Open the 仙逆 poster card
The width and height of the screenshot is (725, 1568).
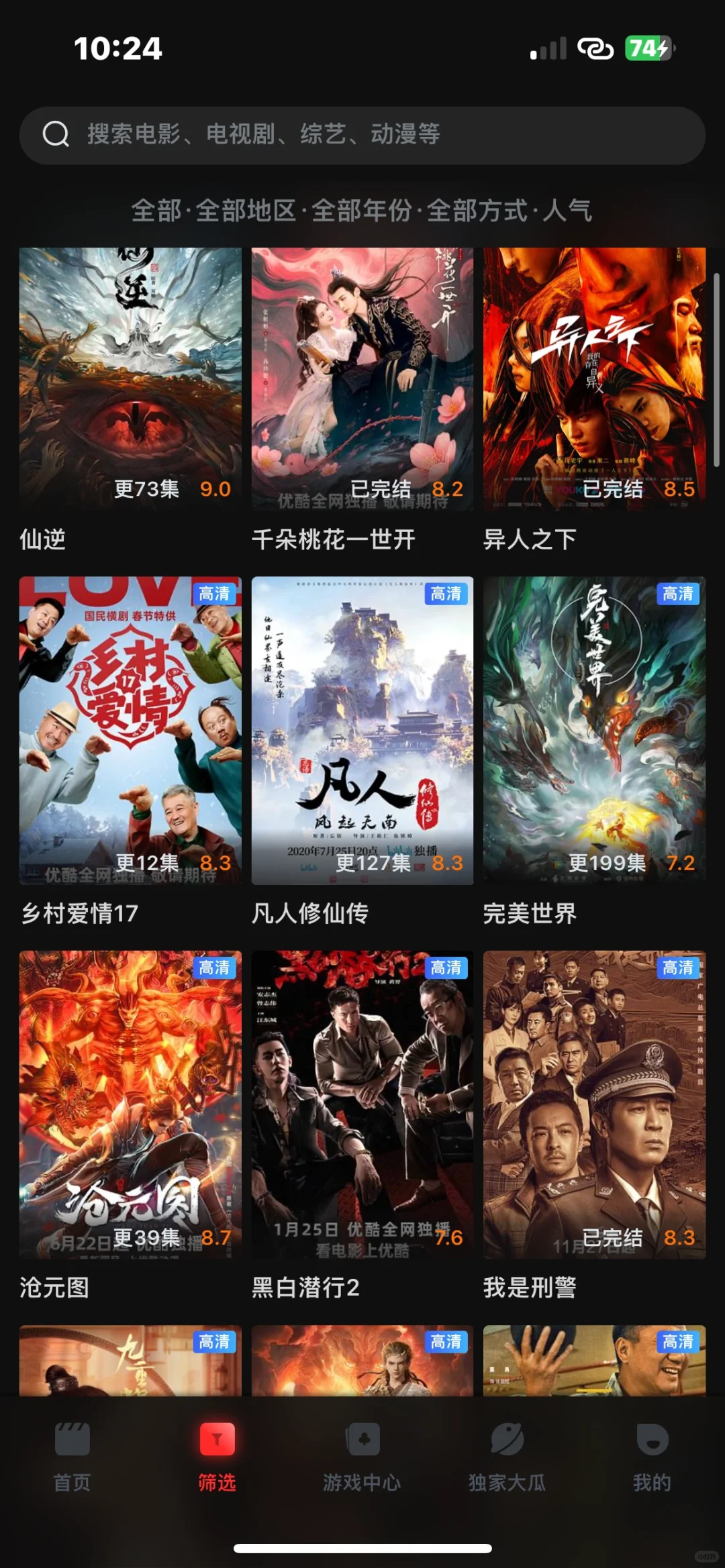[130, 379]
